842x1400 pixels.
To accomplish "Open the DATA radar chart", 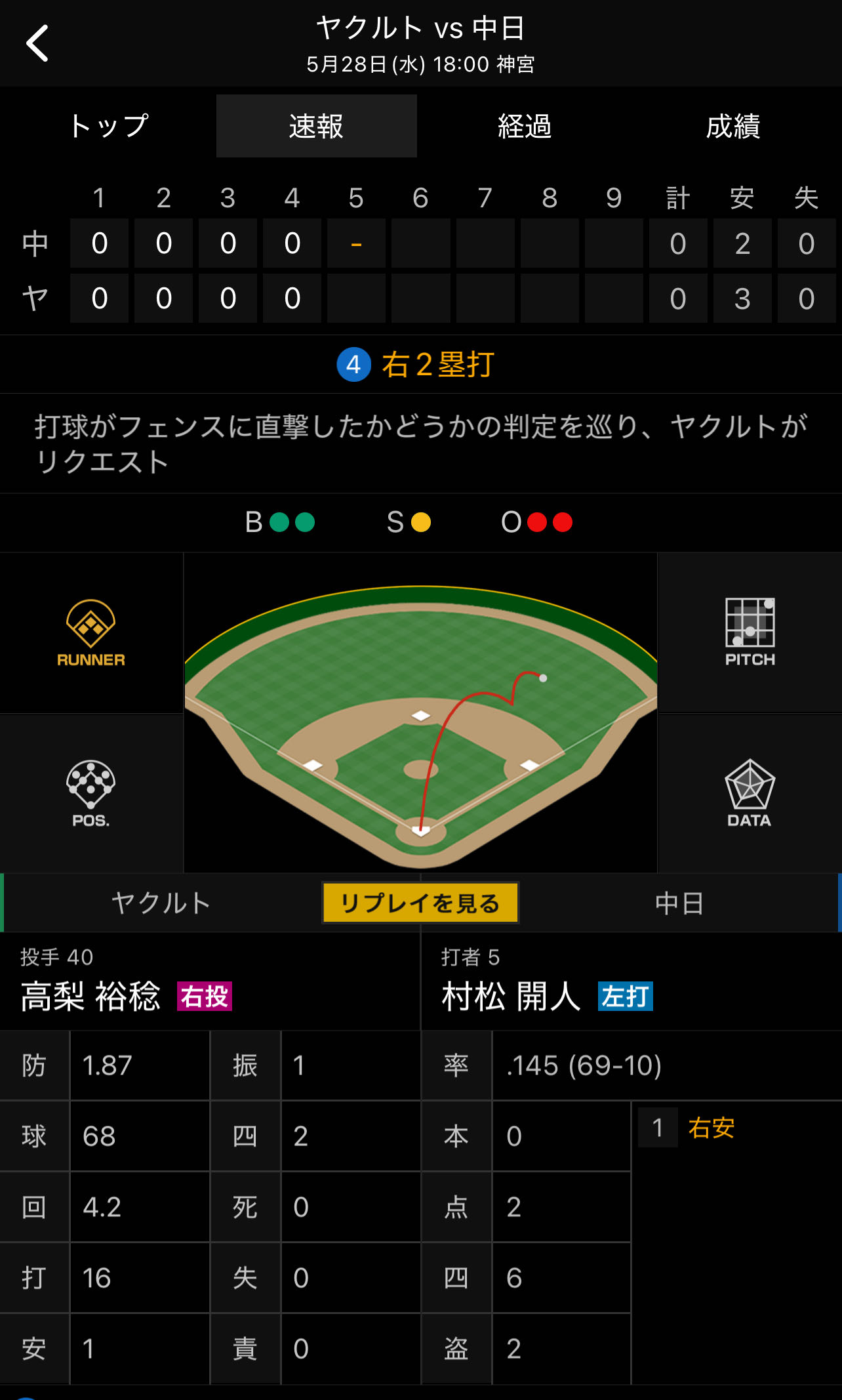I will tap(750, 794).
